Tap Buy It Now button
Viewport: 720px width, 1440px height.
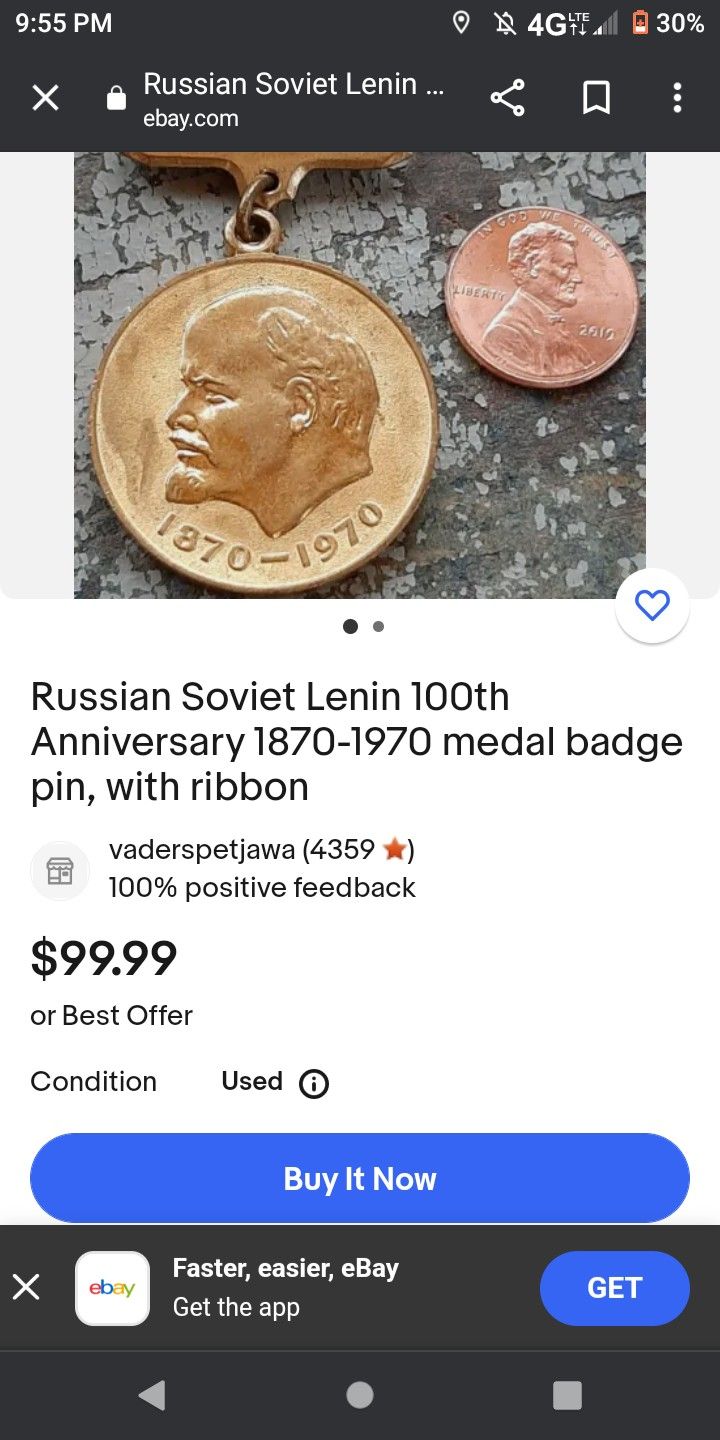pos(360,1178)
